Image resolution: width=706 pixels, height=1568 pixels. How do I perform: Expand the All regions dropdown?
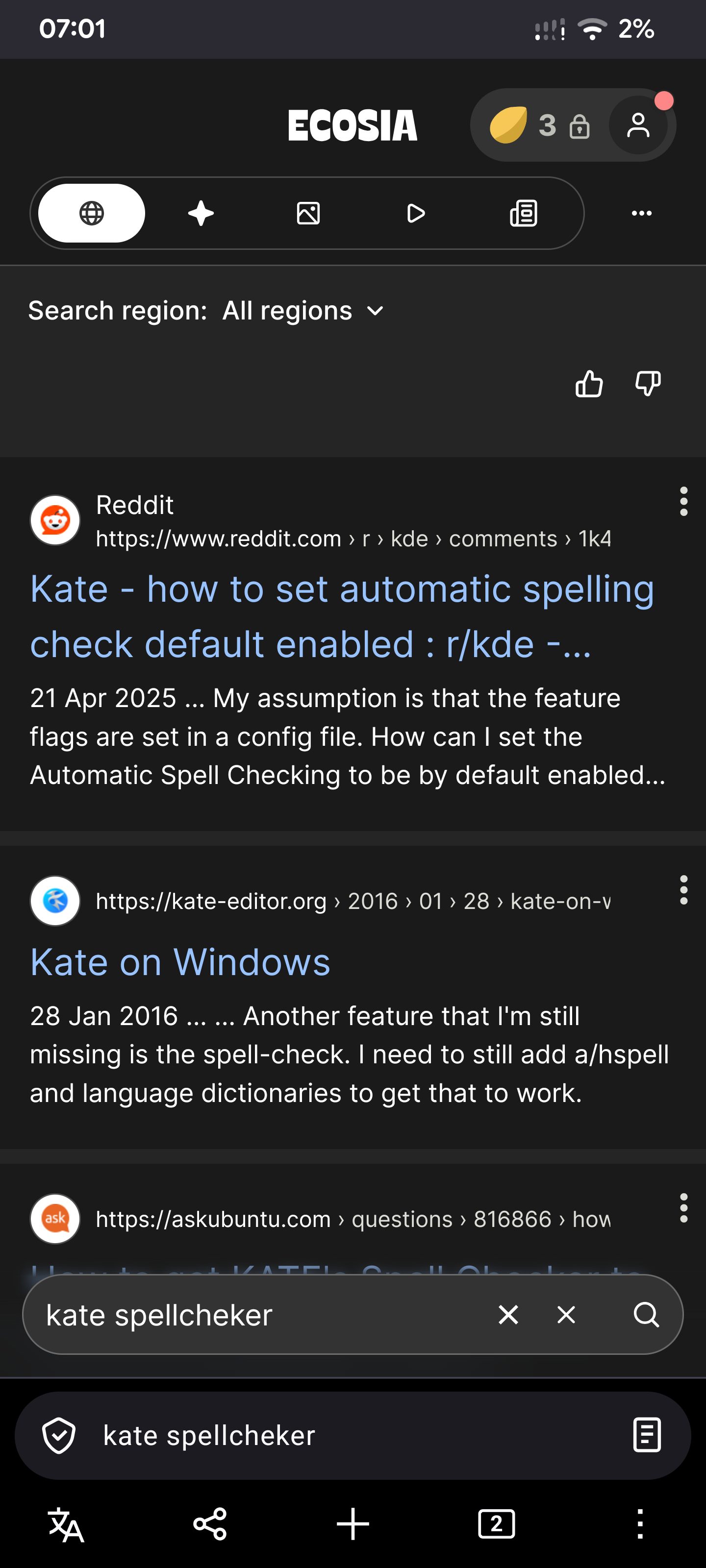[x=303, y=311]
